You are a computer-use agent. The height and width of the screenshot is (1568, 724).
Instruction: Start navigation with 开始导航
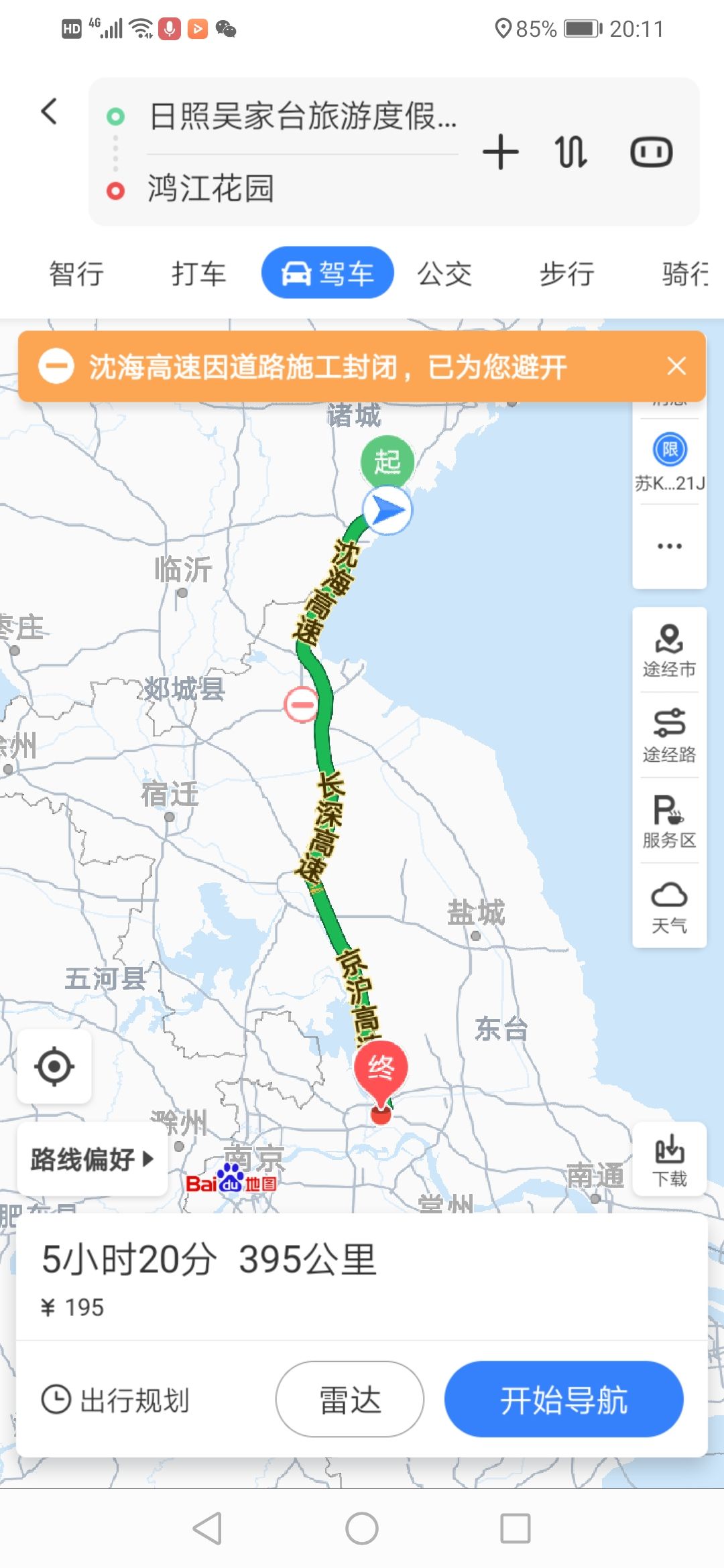point(564,1400)
